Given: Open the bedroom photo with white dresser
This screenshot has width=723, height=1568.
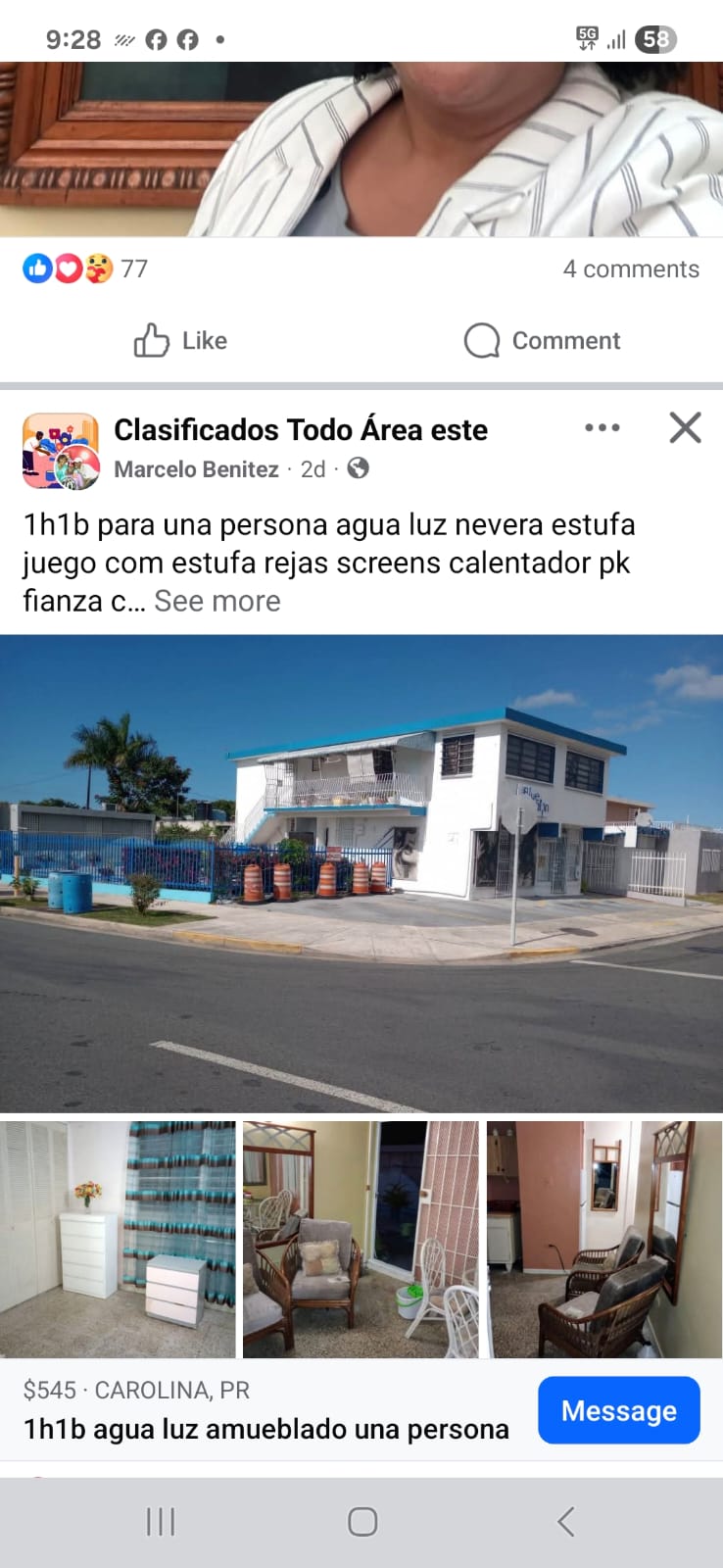Looking at the screenshot, I should tap(118, 1240).
